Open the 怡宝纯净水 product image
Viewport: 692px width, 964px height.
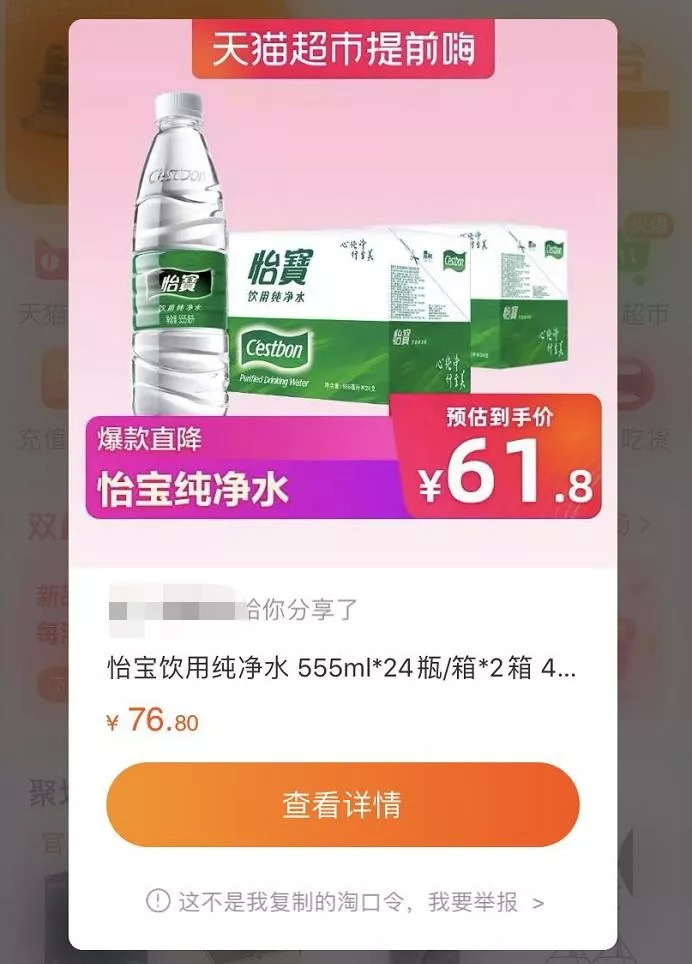tap(342, 300)
